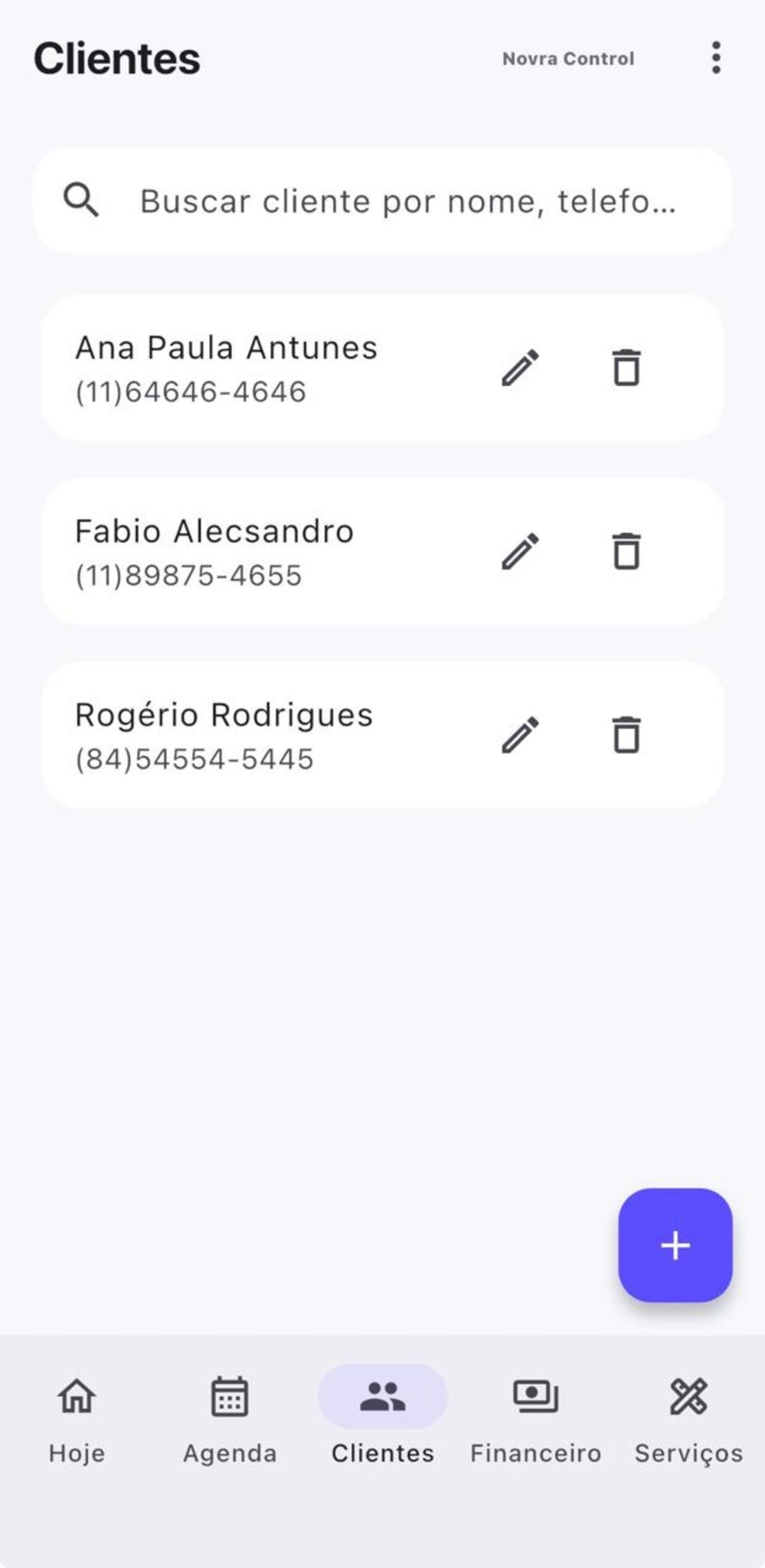Open the Agenda section

pos(230,1424)
